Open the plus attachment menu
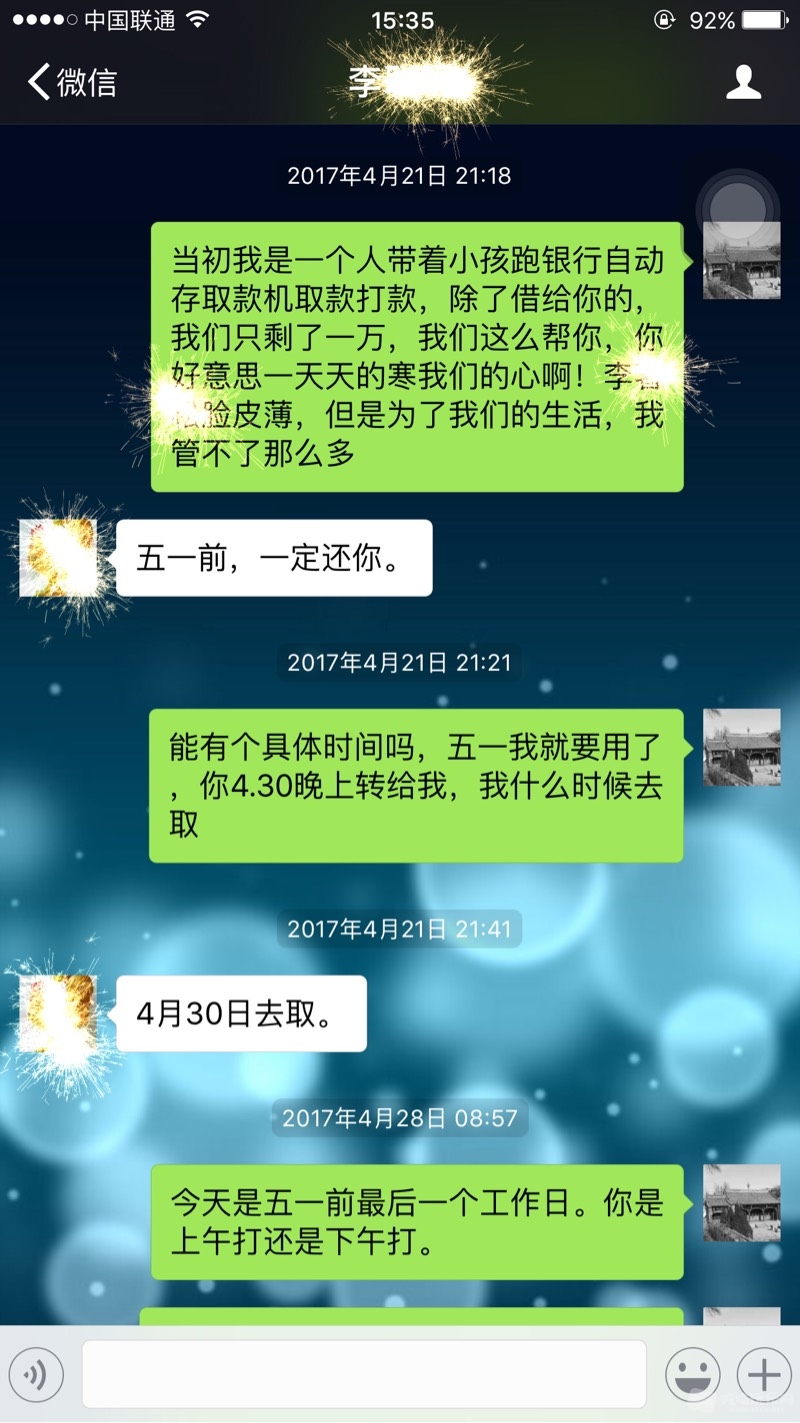The image size is (800, 1423). 763,1375
